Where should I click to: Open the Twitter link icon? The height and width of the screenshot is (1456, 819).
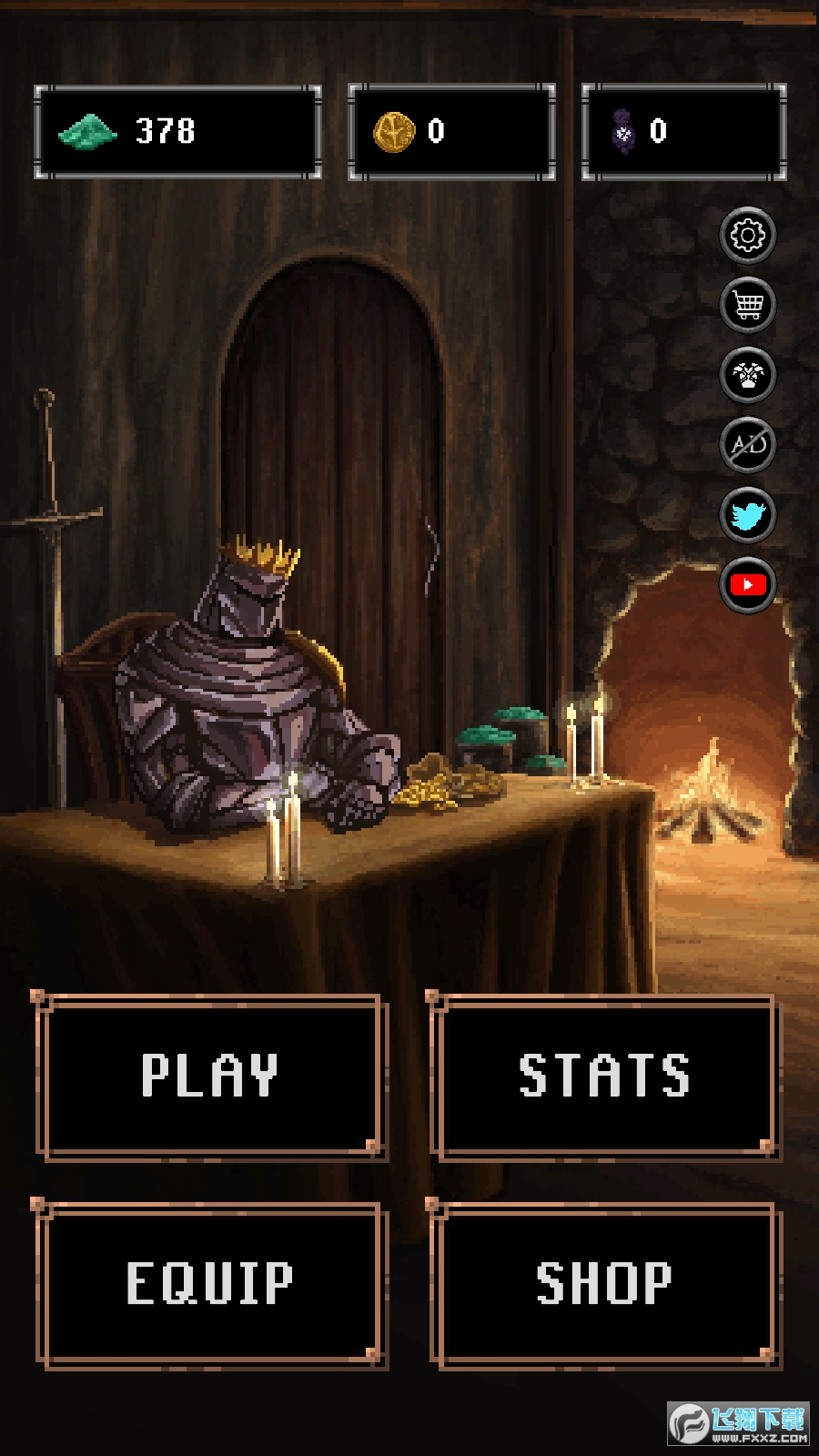(x=748, y=515)
